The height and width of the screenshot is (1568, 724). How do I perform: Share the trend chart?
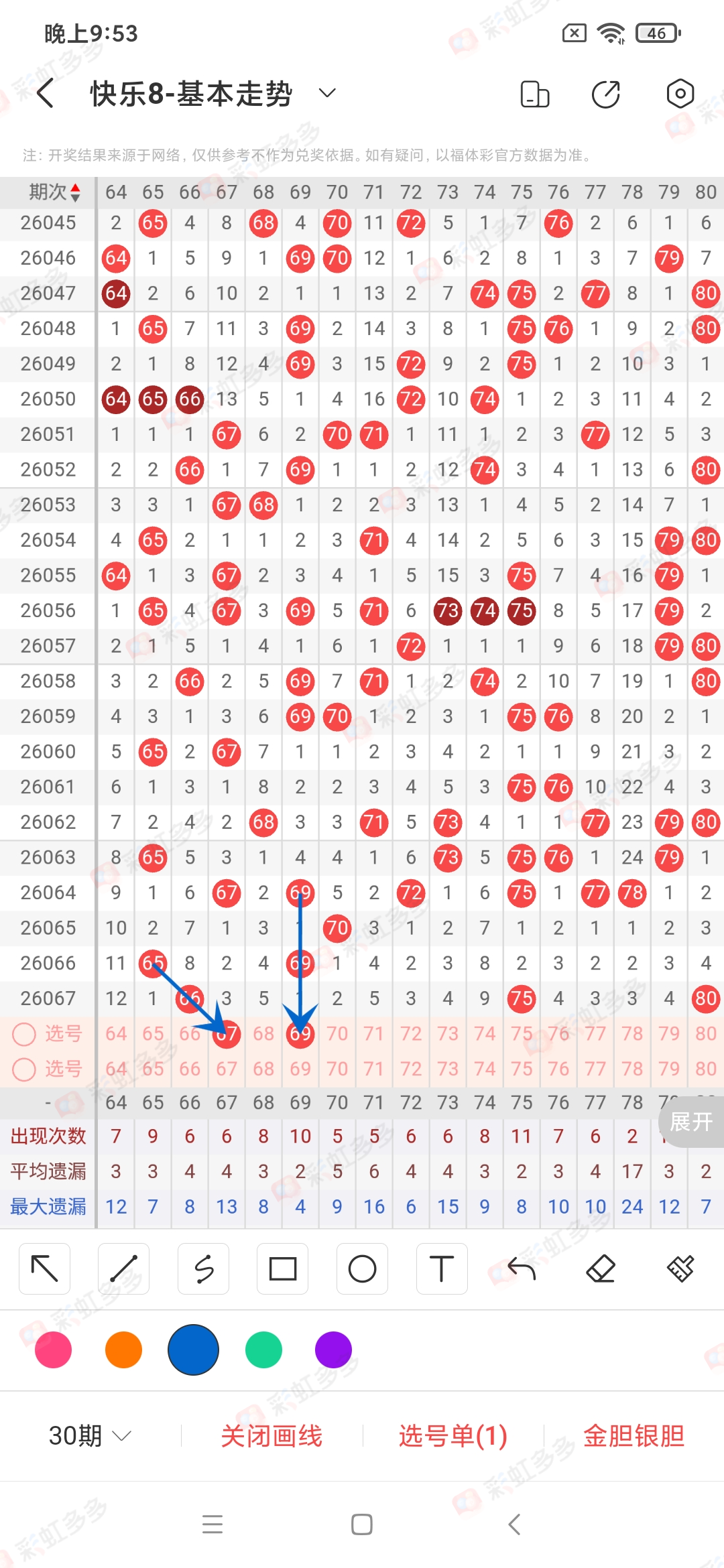tap(606, 94)
